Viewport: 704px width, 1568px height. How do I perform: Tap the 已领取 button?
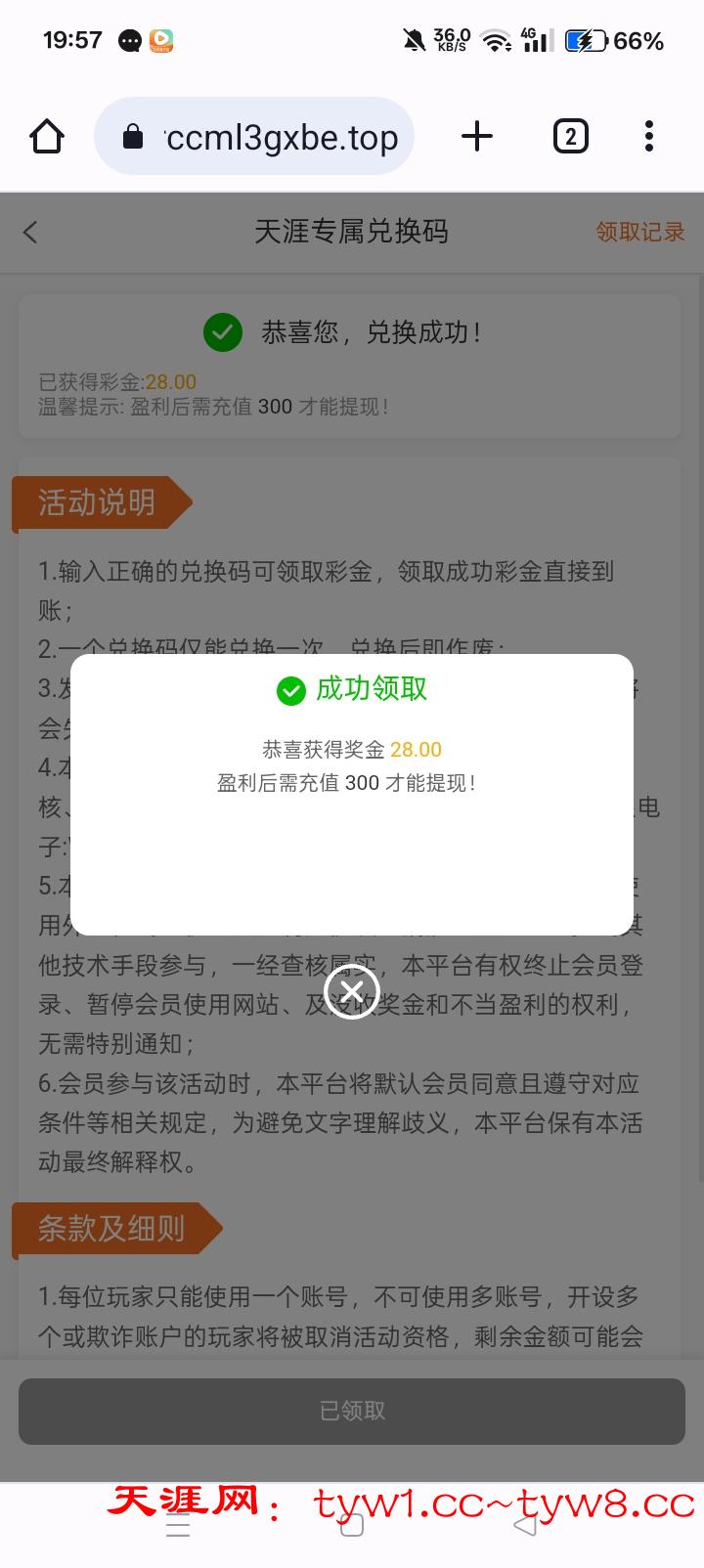[352, 1411]
